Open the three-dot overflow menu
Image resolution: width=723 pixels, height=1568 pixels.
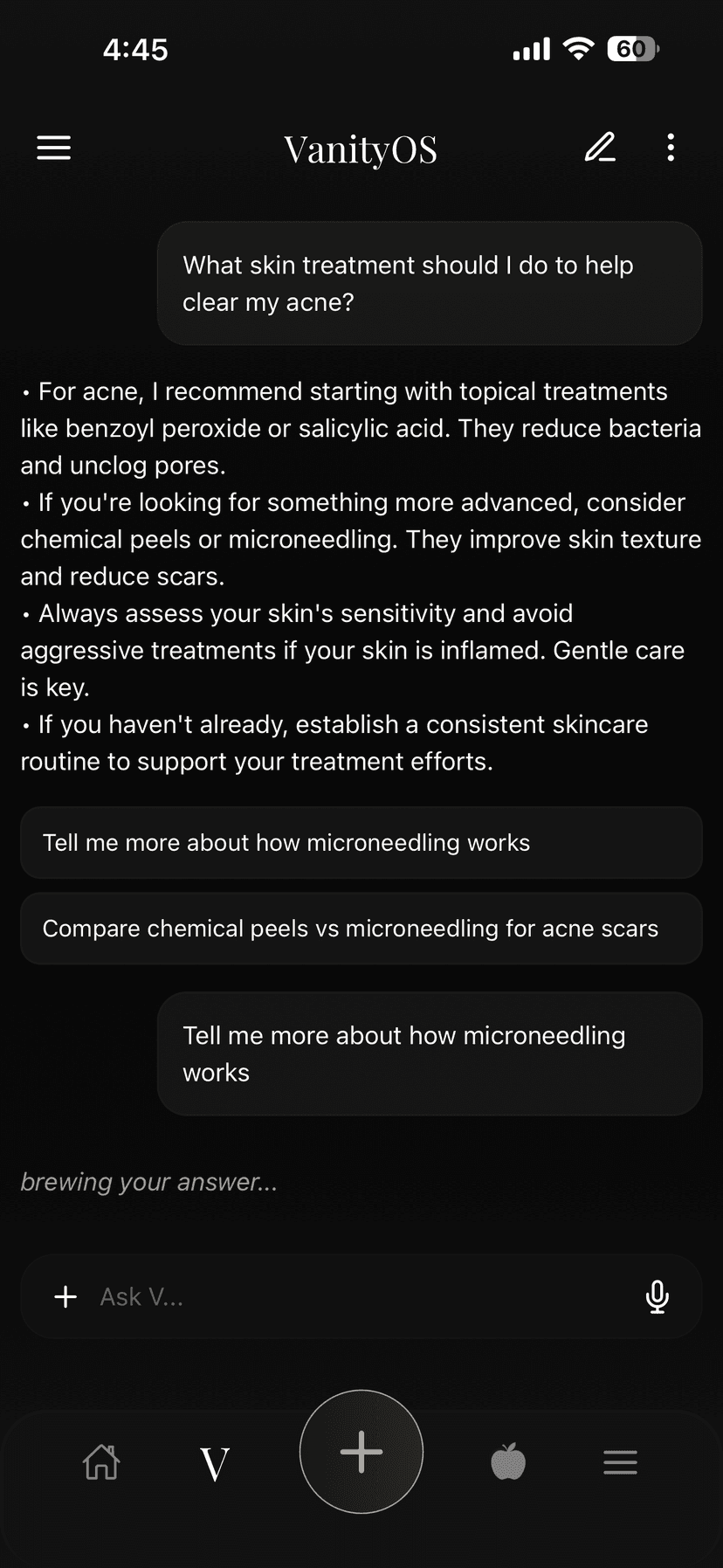point(671,148)
